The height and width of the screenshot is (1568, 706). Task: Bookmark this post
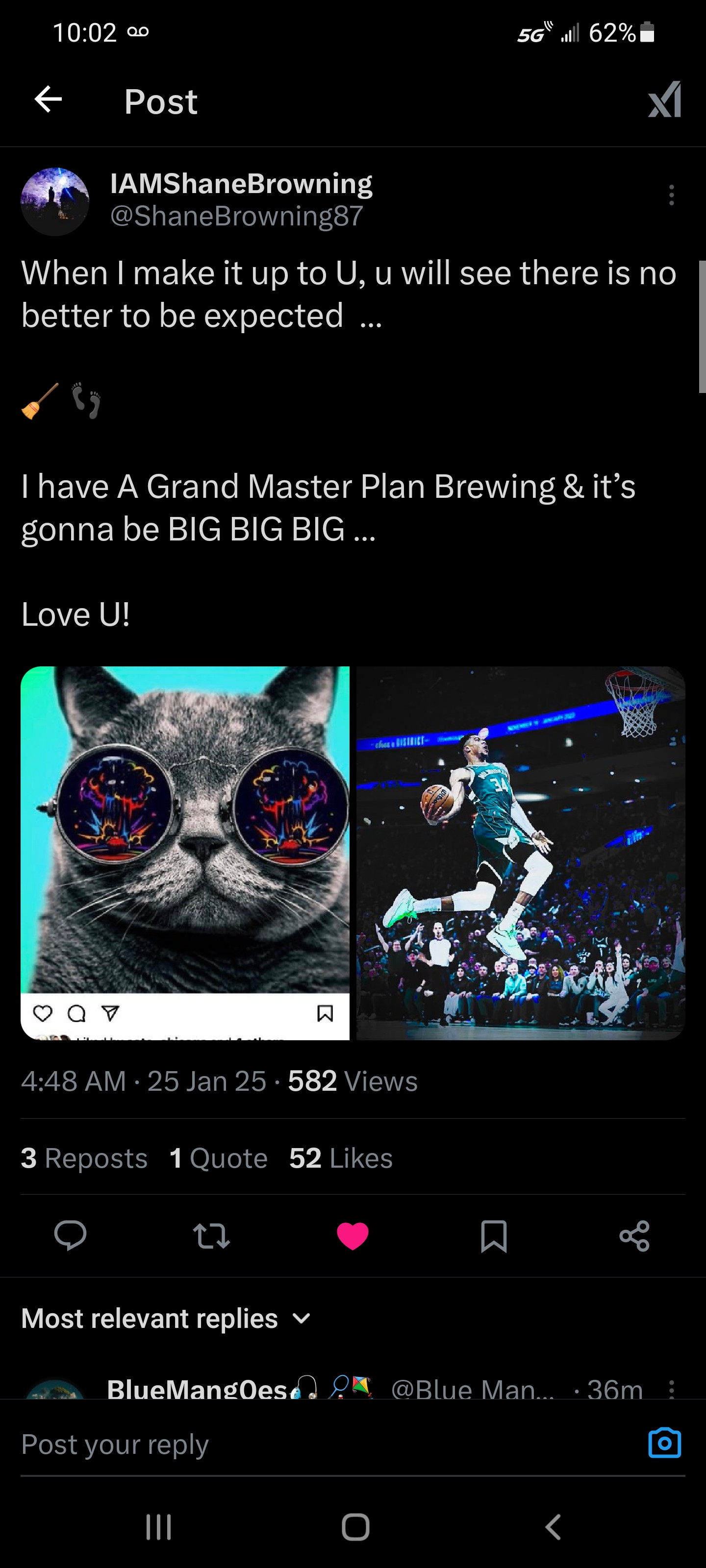click(x=493, y=1236)
